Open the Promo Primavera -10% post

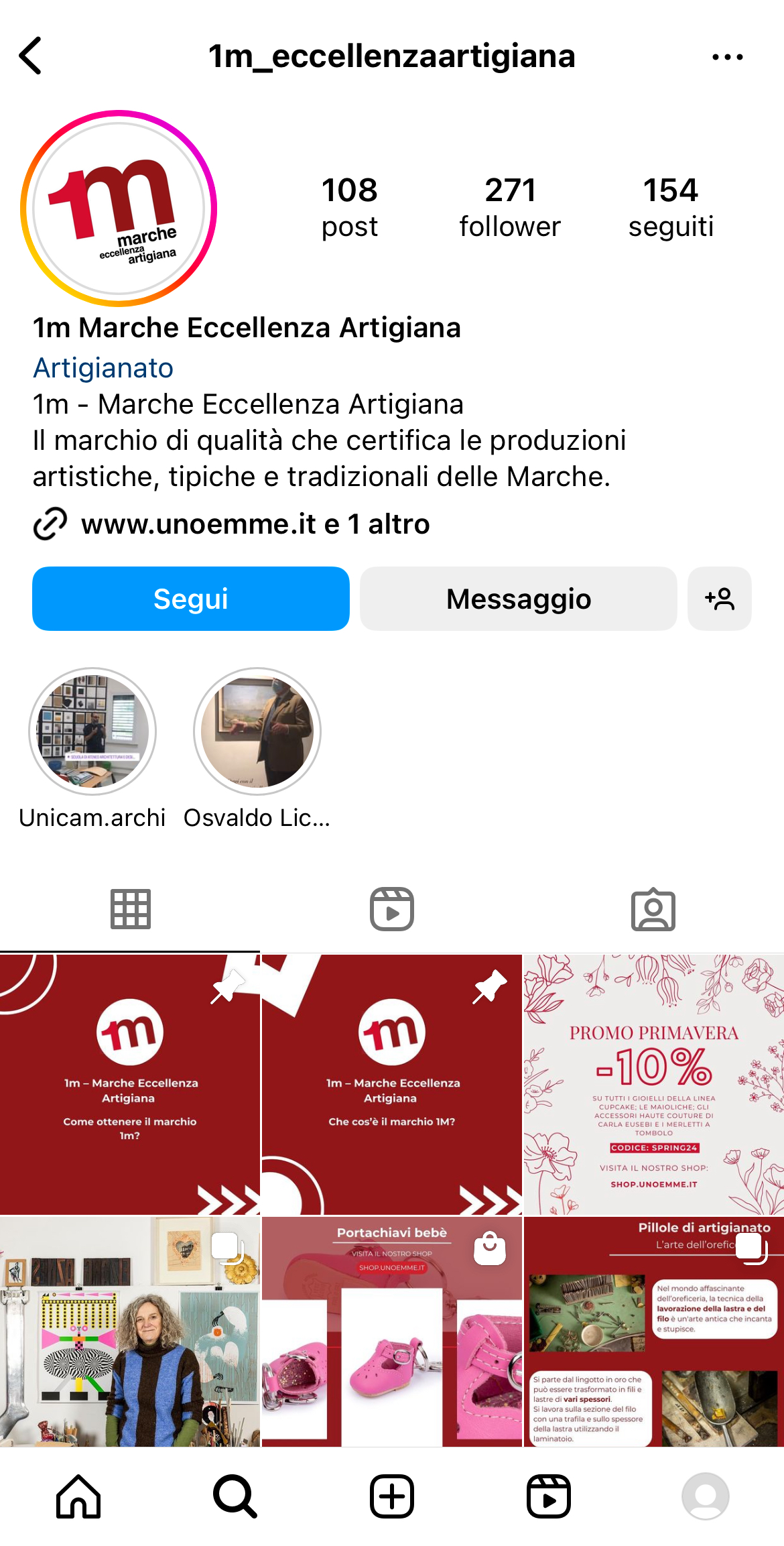[x=654, y=1085]
